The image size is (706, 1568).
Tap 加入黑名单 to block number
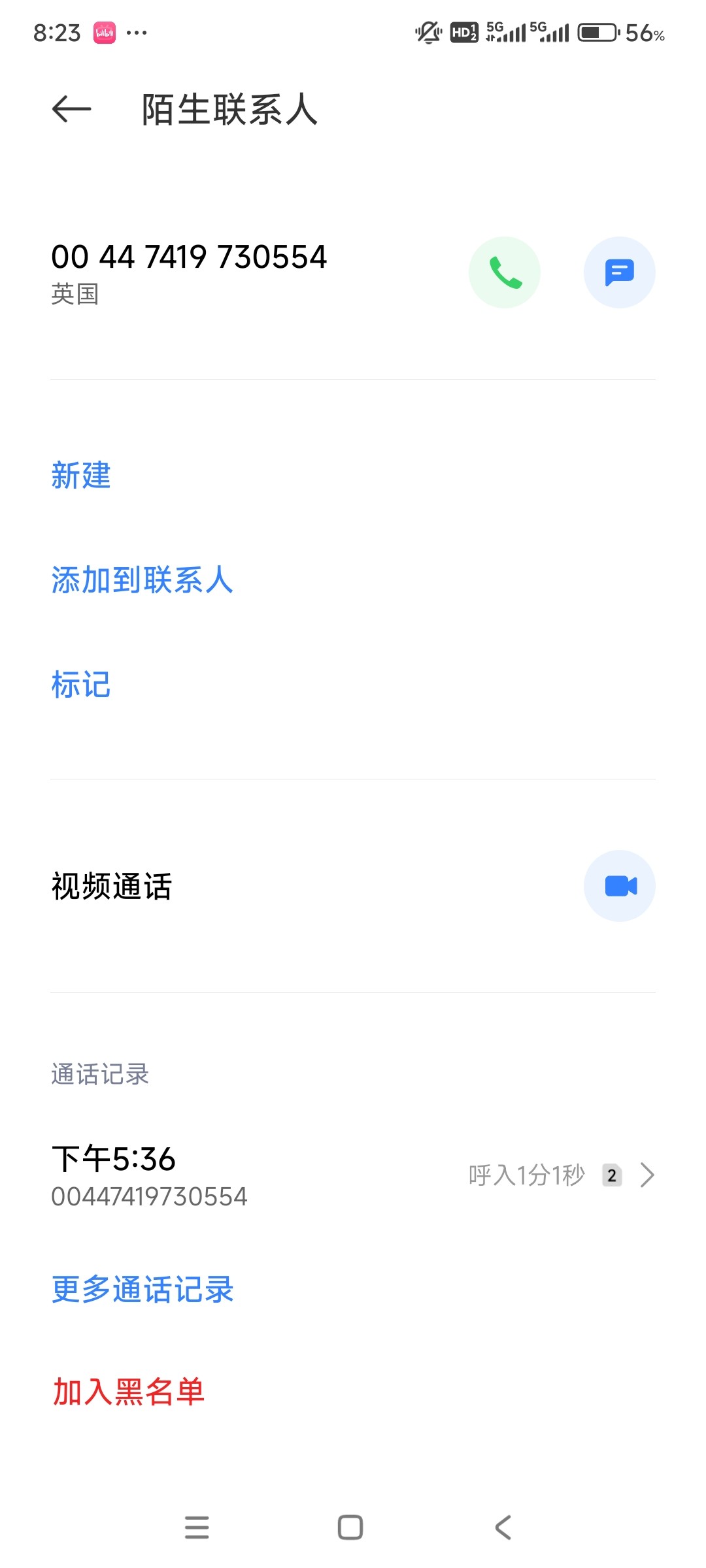(128, 1392)
